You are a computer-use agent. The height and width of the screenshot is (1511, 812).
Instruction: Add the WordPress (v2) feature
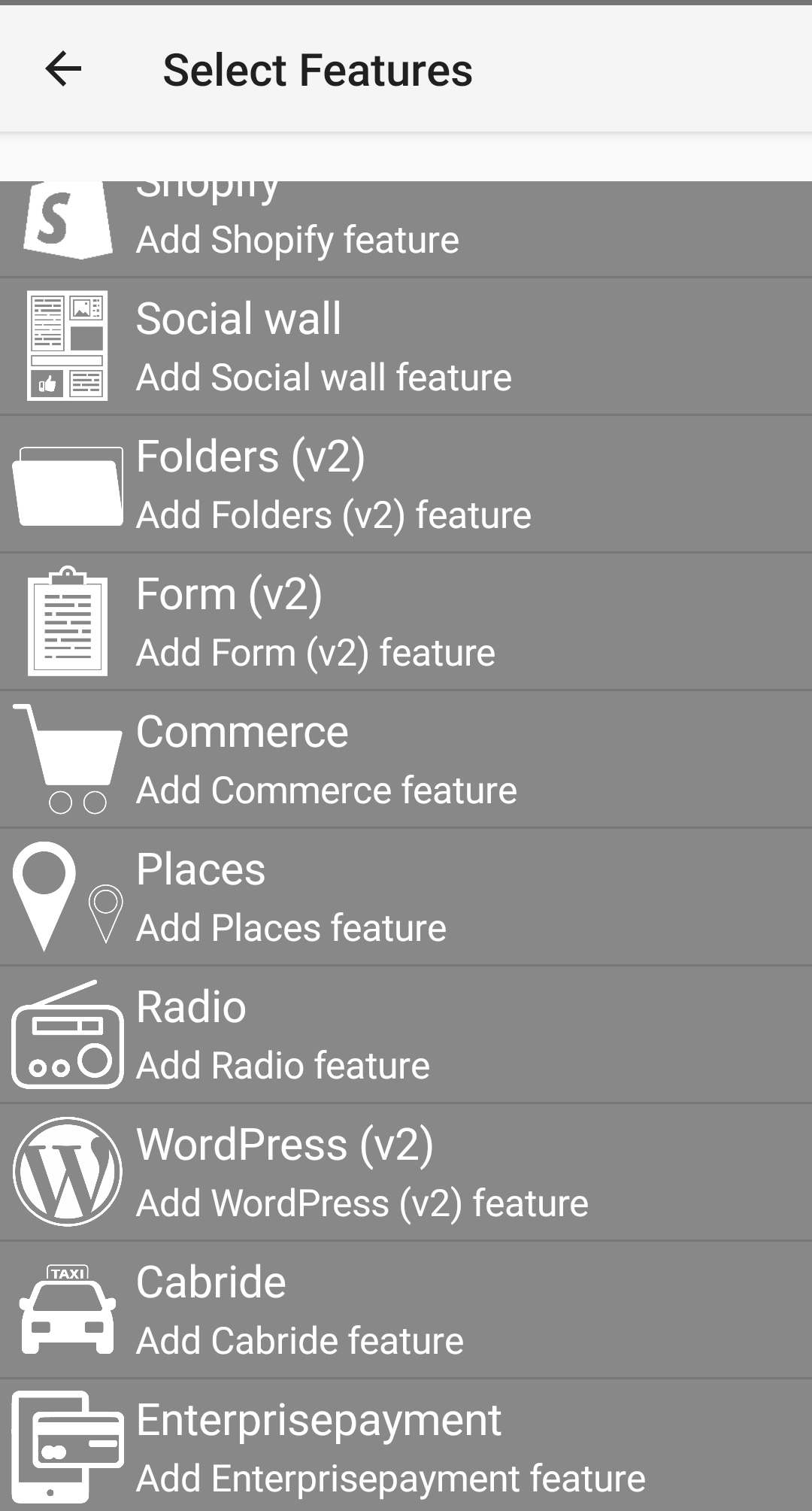pos(406,1172)
